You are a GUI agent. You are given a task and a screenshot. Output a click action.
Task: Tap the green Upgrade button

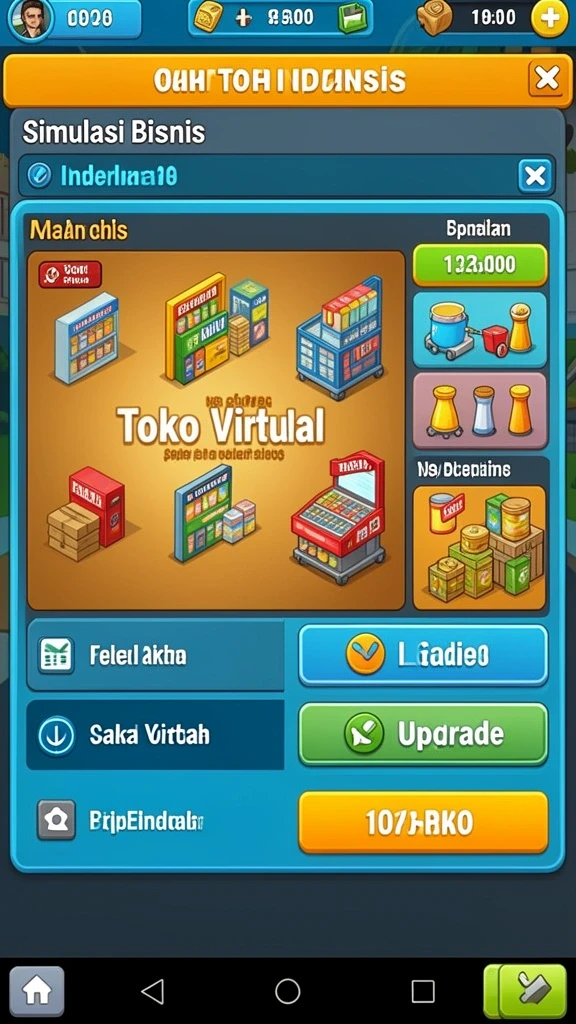tap(423, 734)
